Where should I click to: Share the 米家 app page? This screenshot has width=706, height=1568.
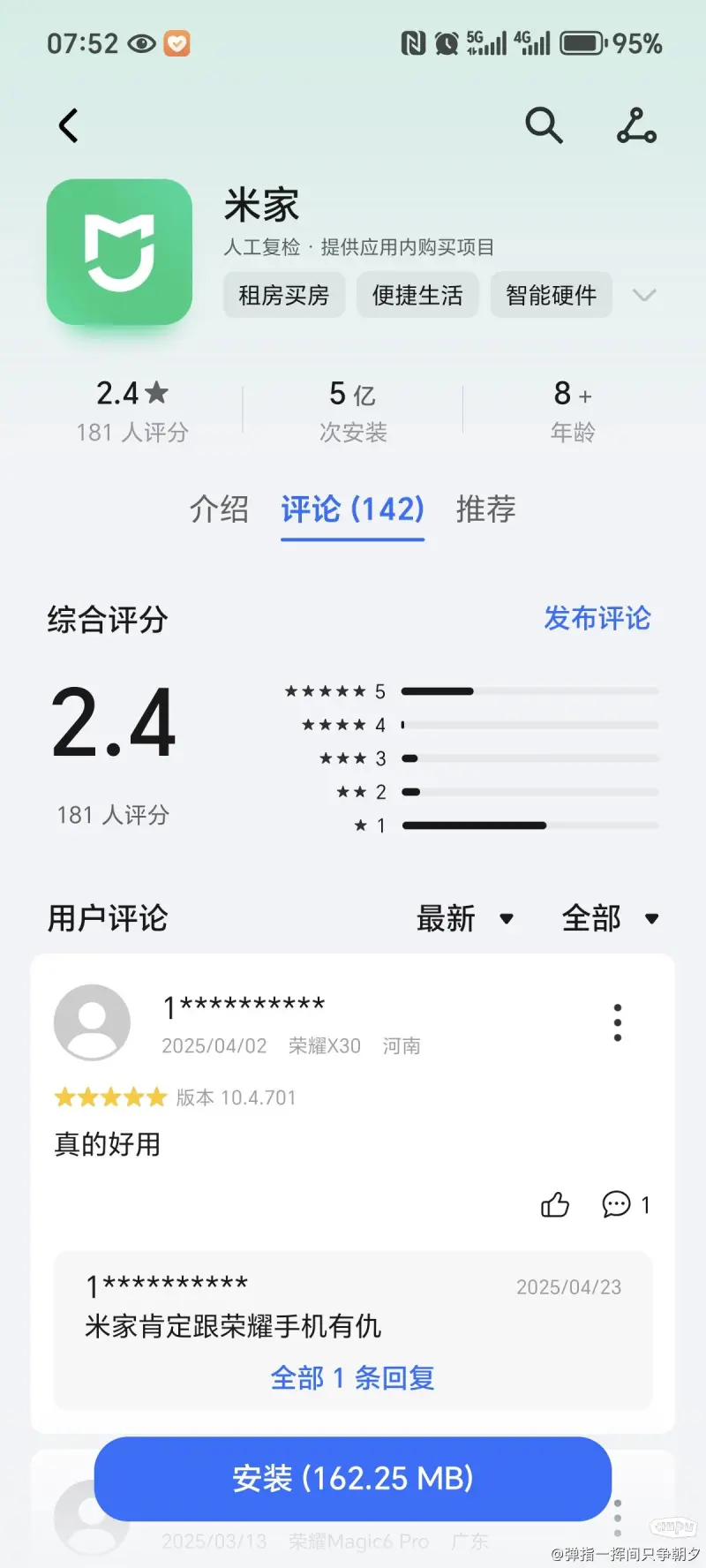tap(636, 125)
